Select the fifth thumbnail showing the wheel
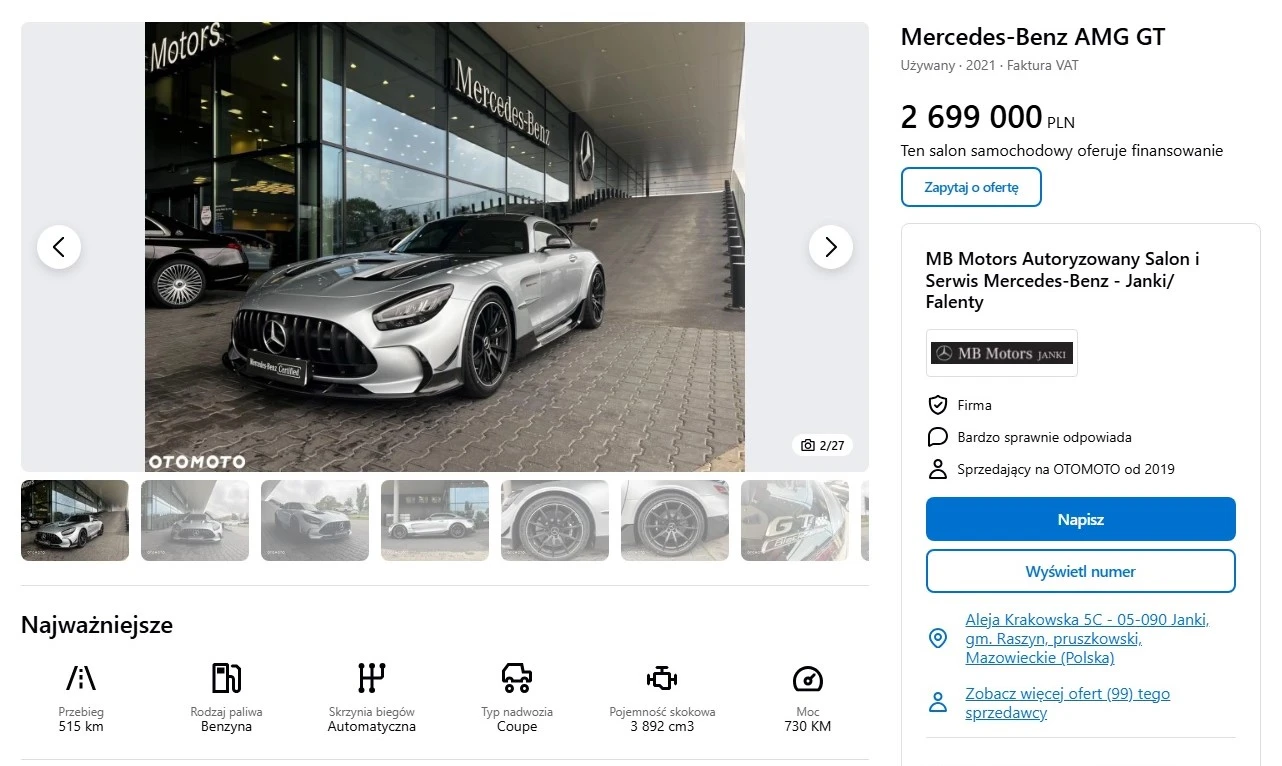Screen dimensions: 1282x766 point(555,520)
